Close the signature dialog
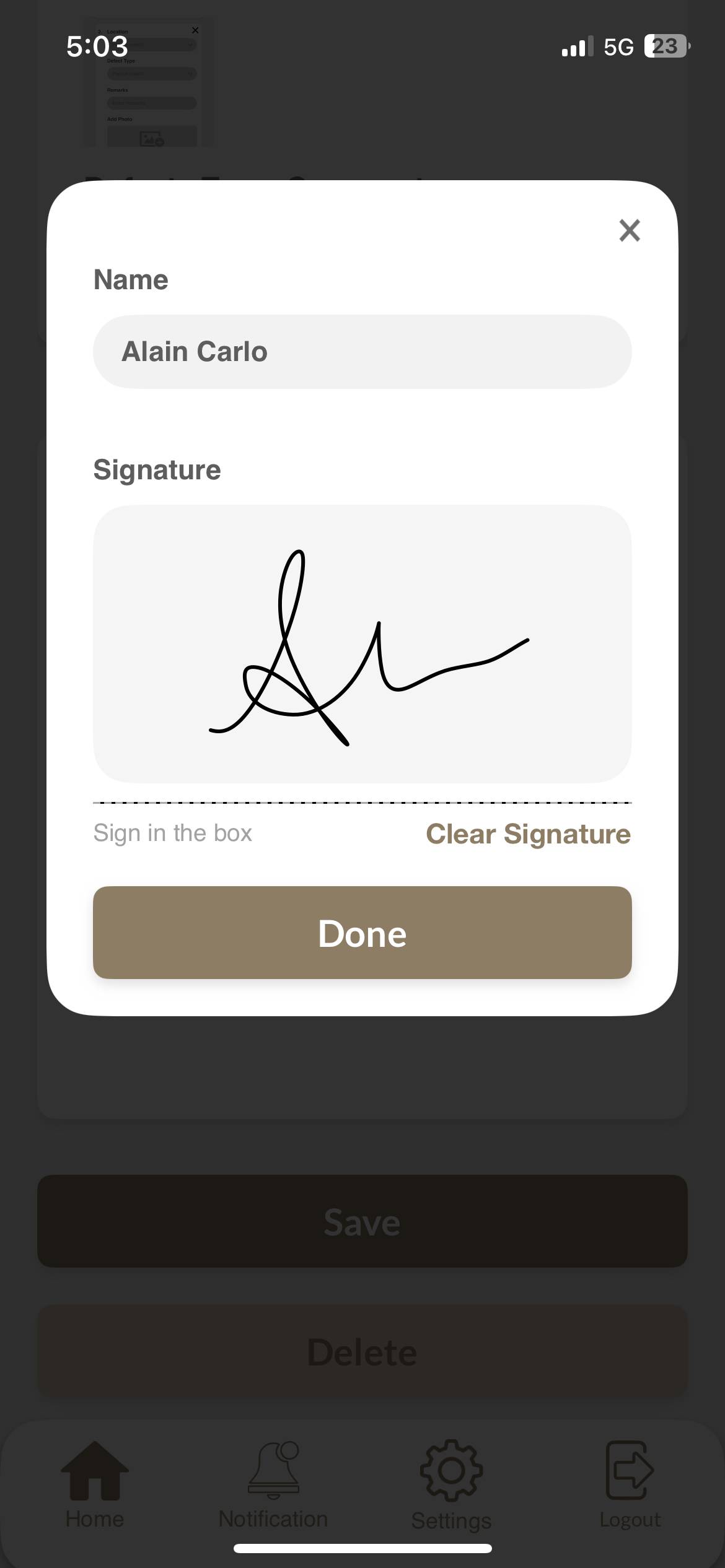This screenshot has height=1568, width=725. pyautogui.click(x=629, y=230)
